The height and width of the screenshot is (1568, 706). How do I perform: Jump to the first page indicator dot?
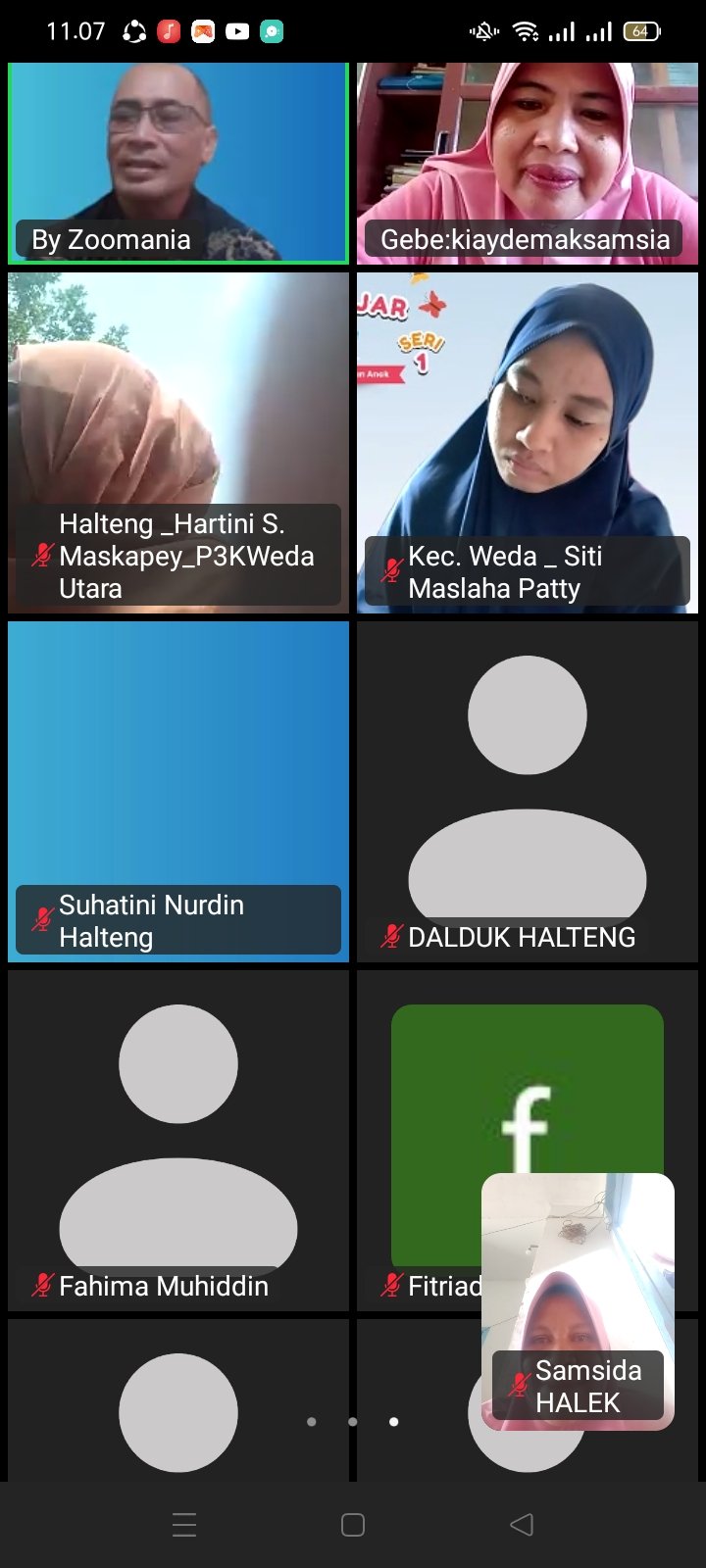pyautogui.click(x=311, y=1421)
